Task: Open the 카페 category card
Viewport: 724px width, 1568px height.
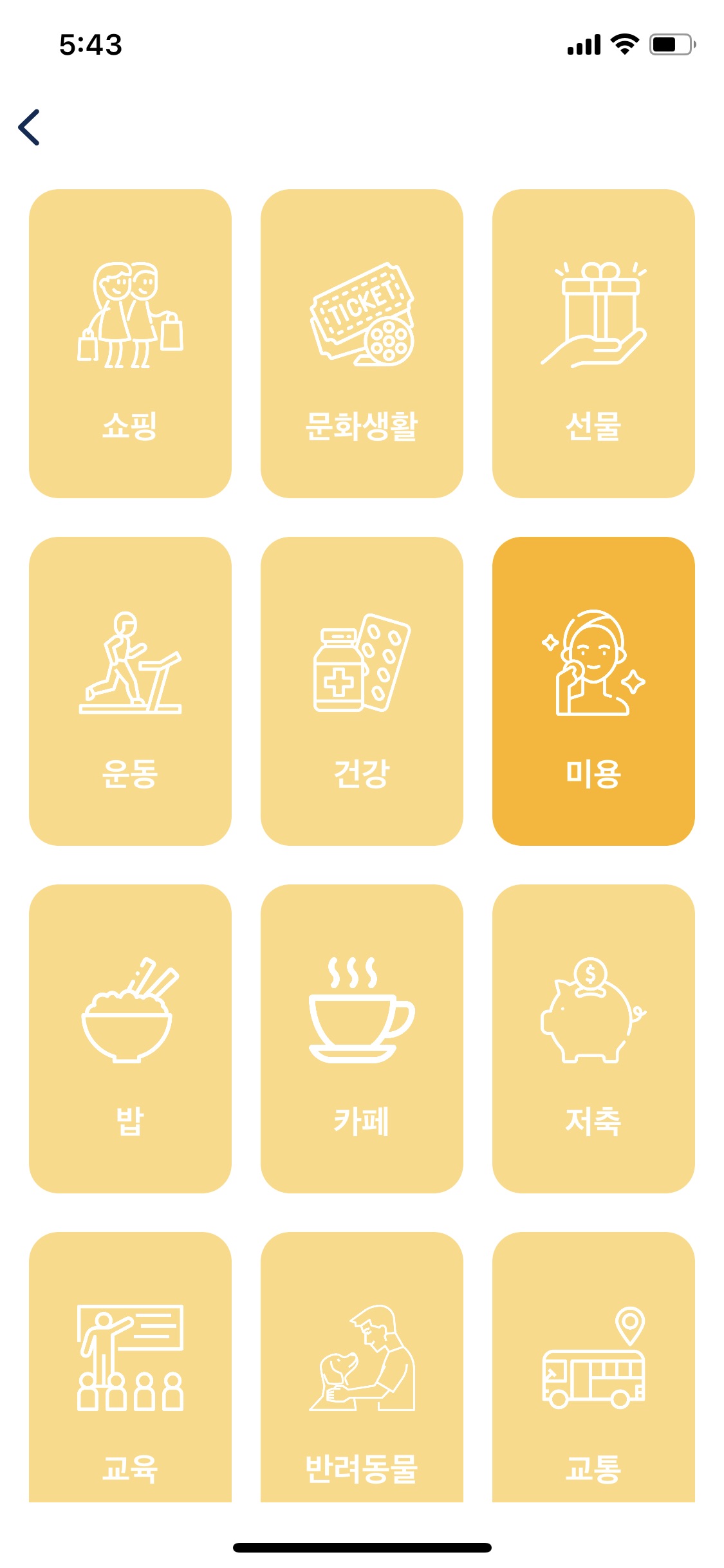Action: point(362,1043)
